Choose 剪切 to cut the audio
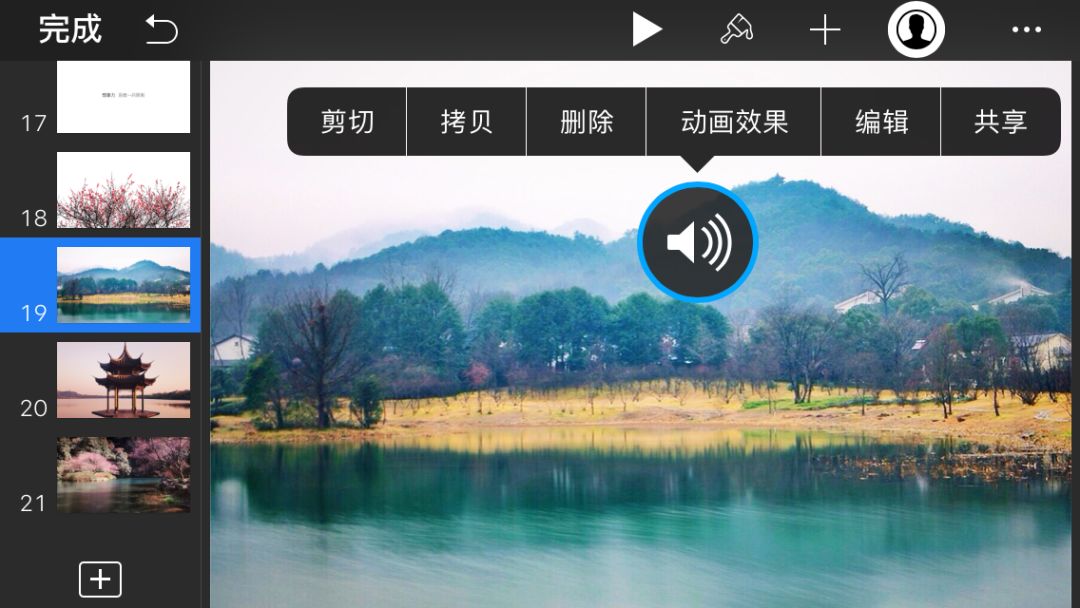The image size is (1080, 608). tap(347, 122)
